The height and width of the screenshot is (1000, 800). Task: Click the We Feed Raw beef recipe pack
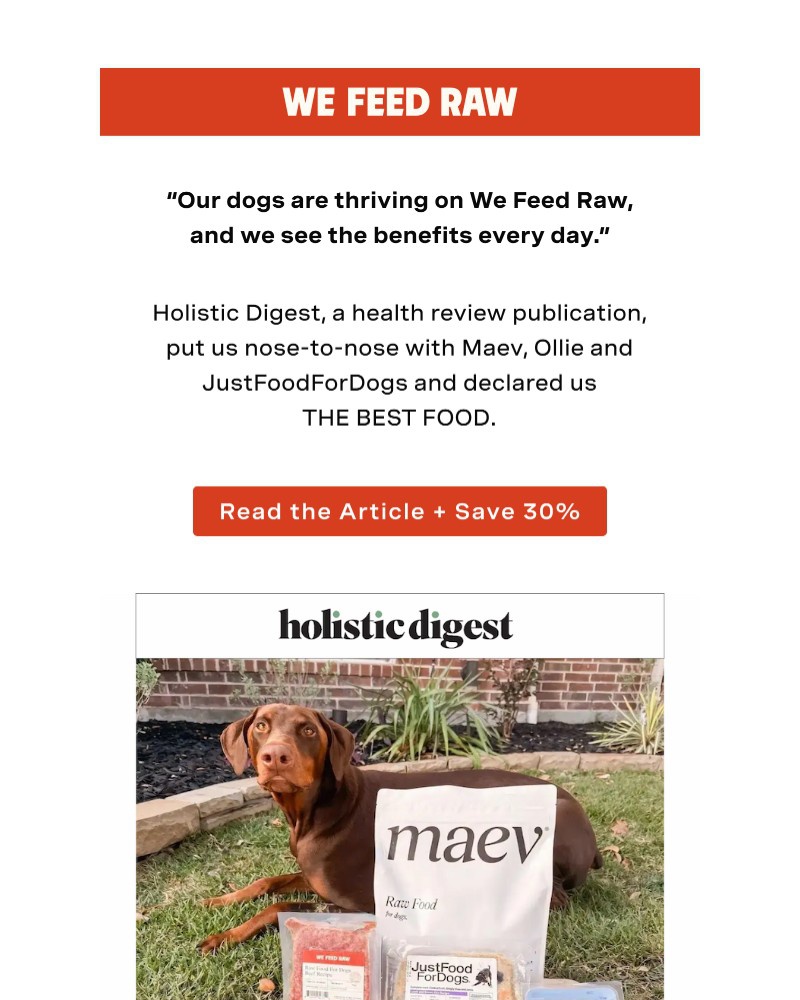pyautogui.click(x=327, y=960)
